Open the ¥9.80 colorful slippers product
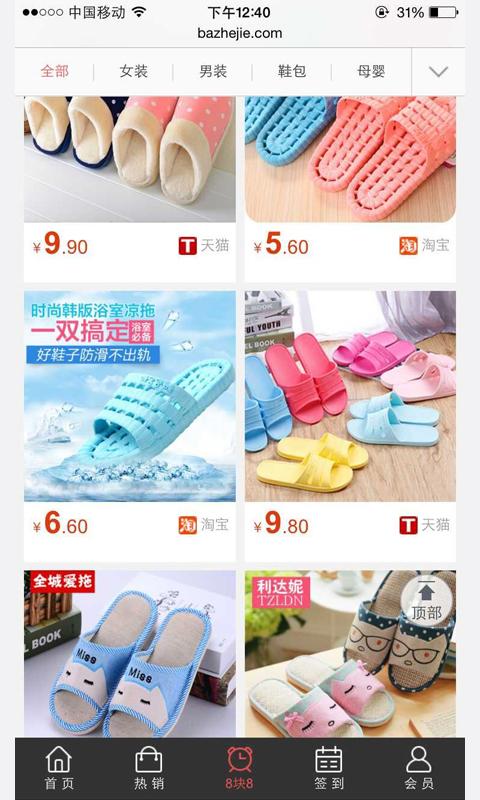Screen dimensions: 480x800 [350, 426]
